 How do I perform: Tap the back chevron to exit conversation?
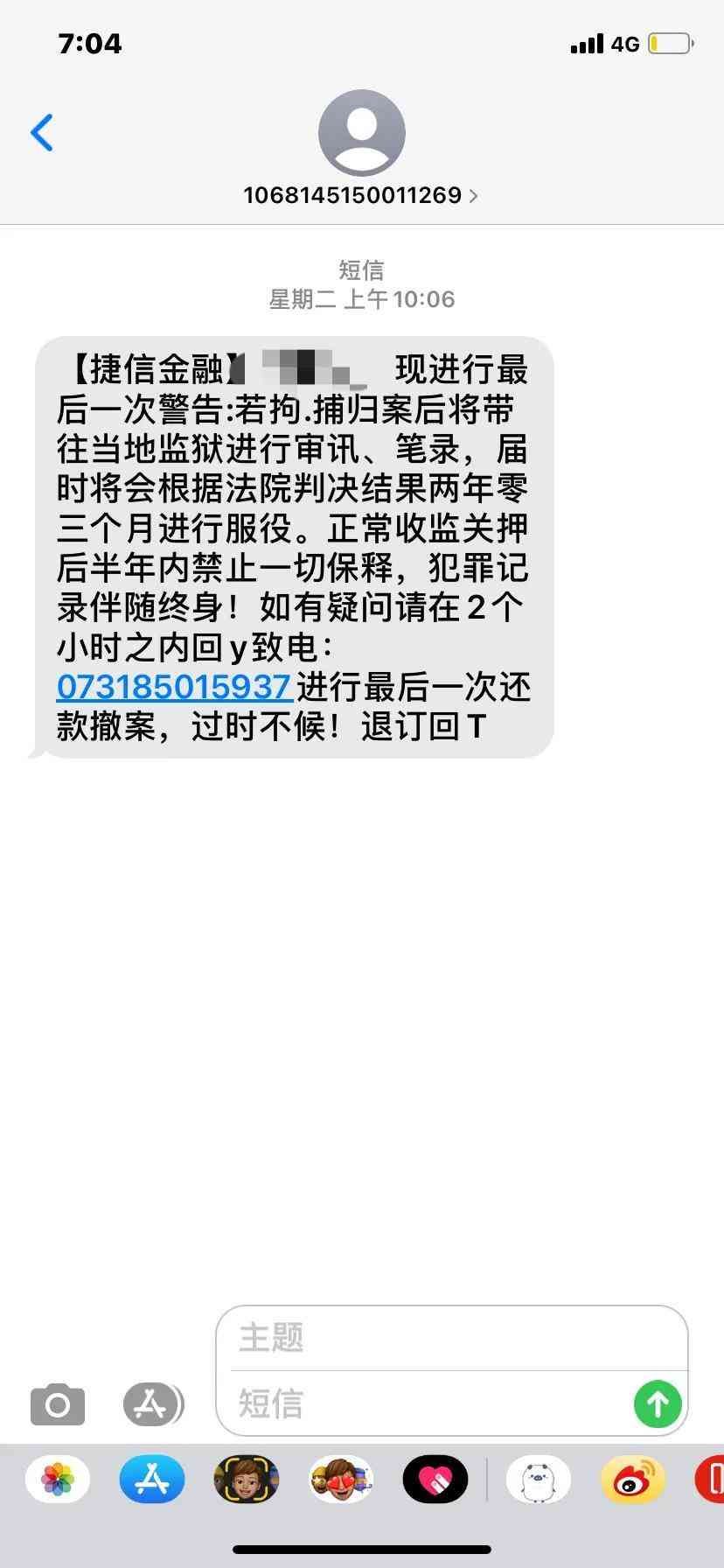[41, 133]
